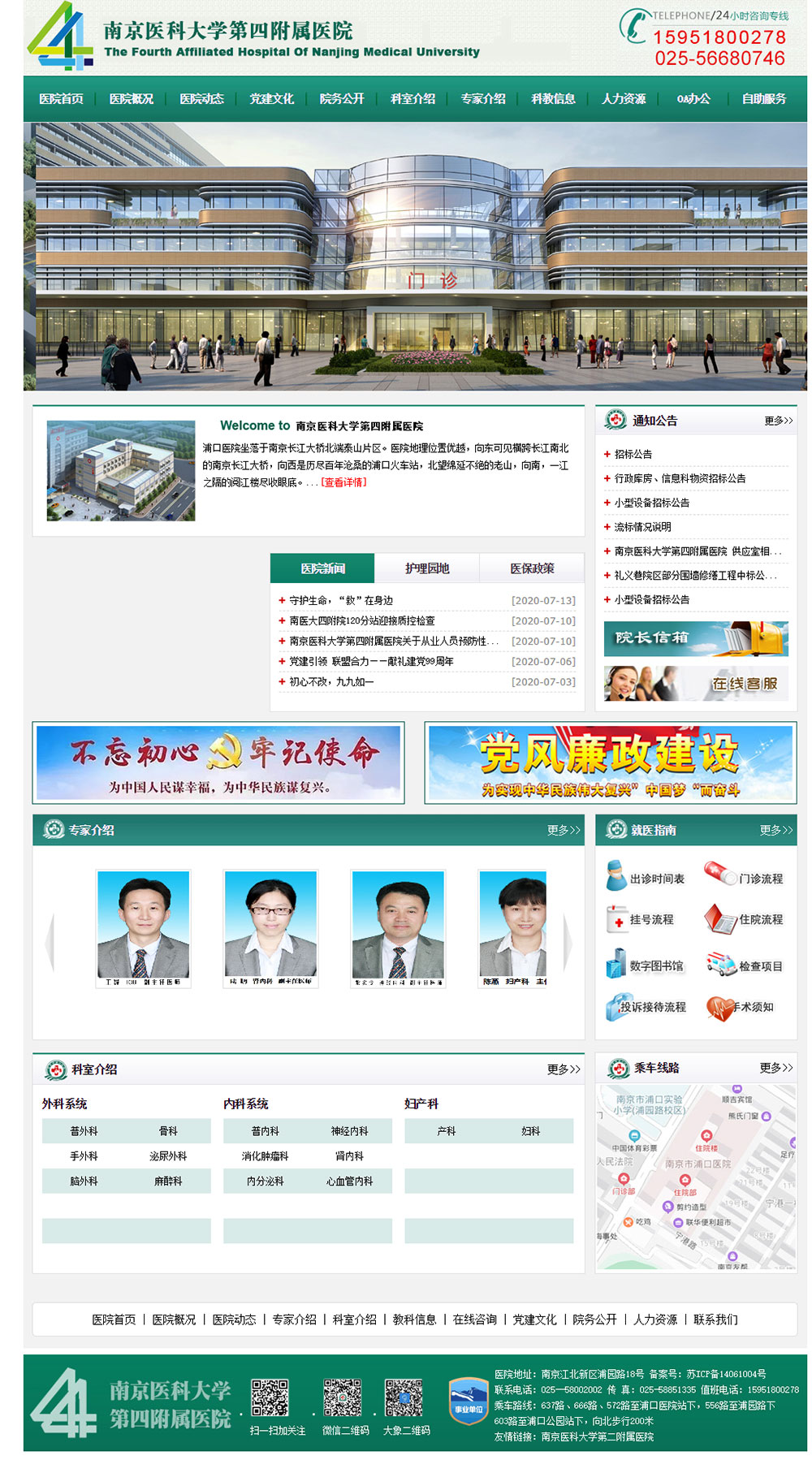812x1460 pixels.
Task: Open the 院长信箱 banner
Action: click(696, 638)
